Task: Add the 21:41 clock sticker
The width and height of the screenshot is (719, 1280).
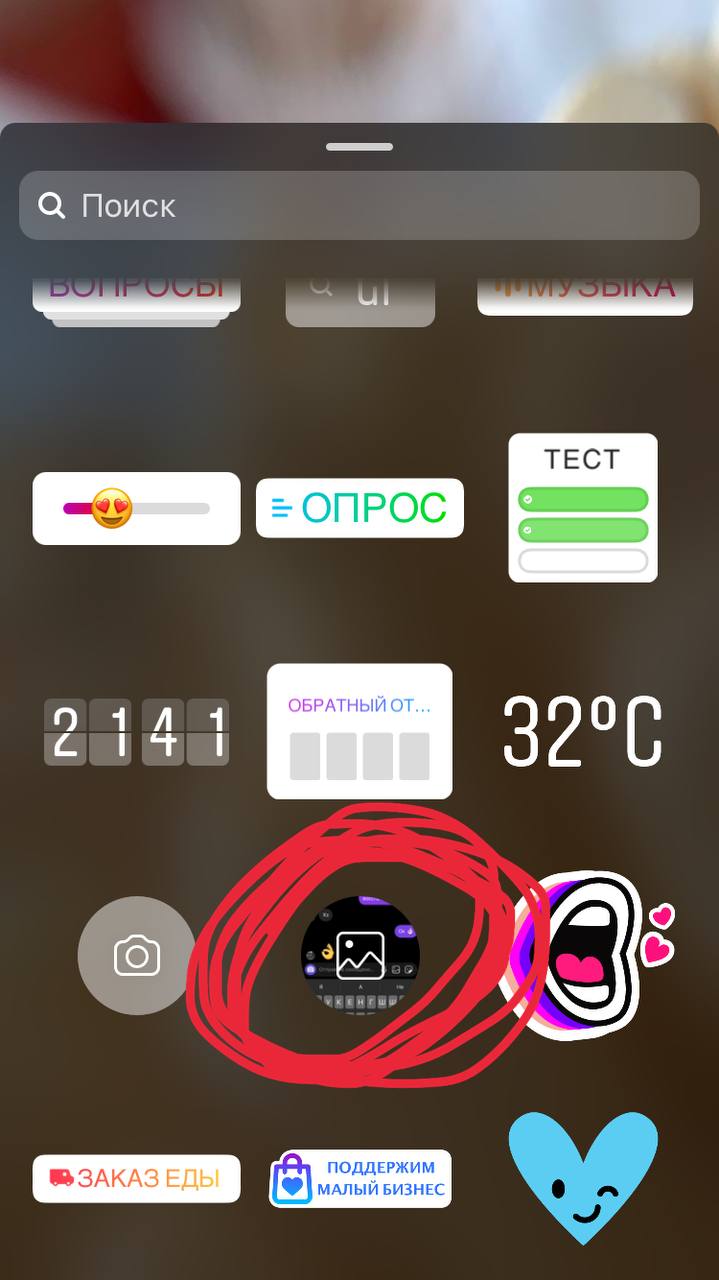Action: 137,732
